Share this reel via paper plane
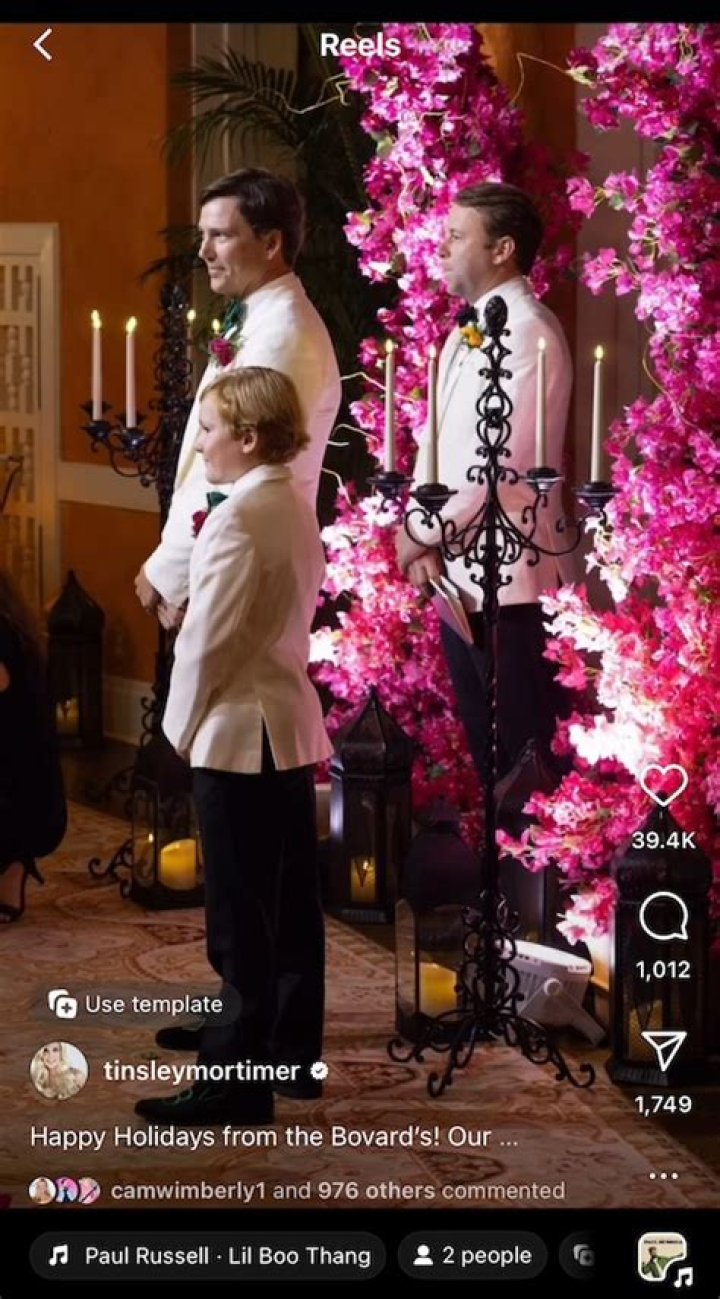The height and width of the screenshot is (1299, 720). pyautogui.click(x=664, y=1050)
